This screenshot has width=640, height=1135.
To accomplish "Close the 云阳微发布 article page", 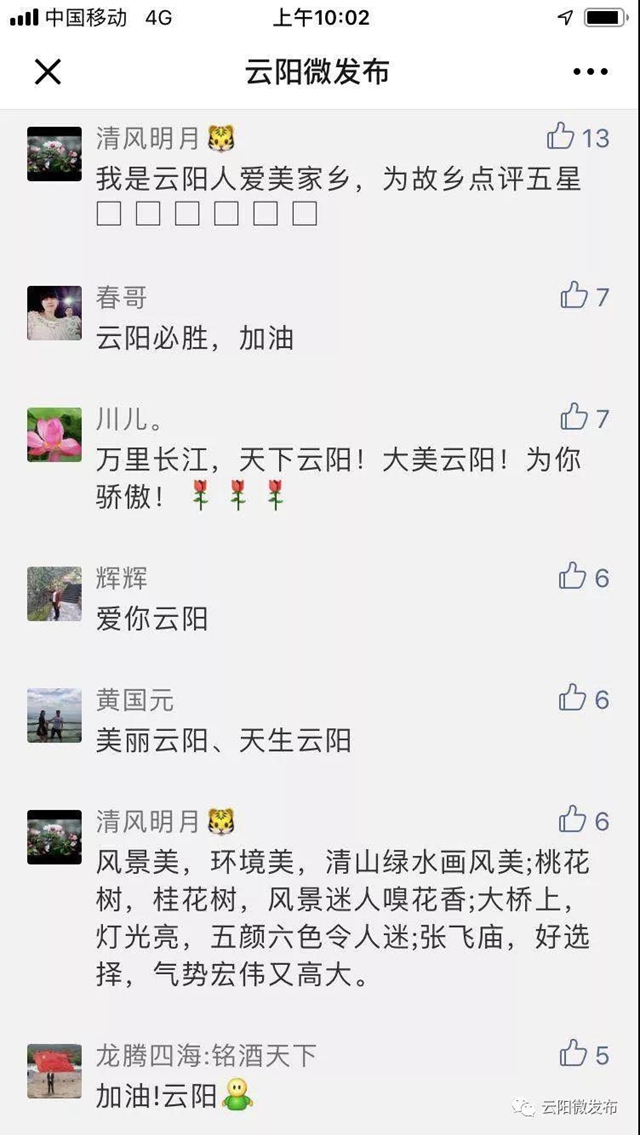I will click(48, 72).
